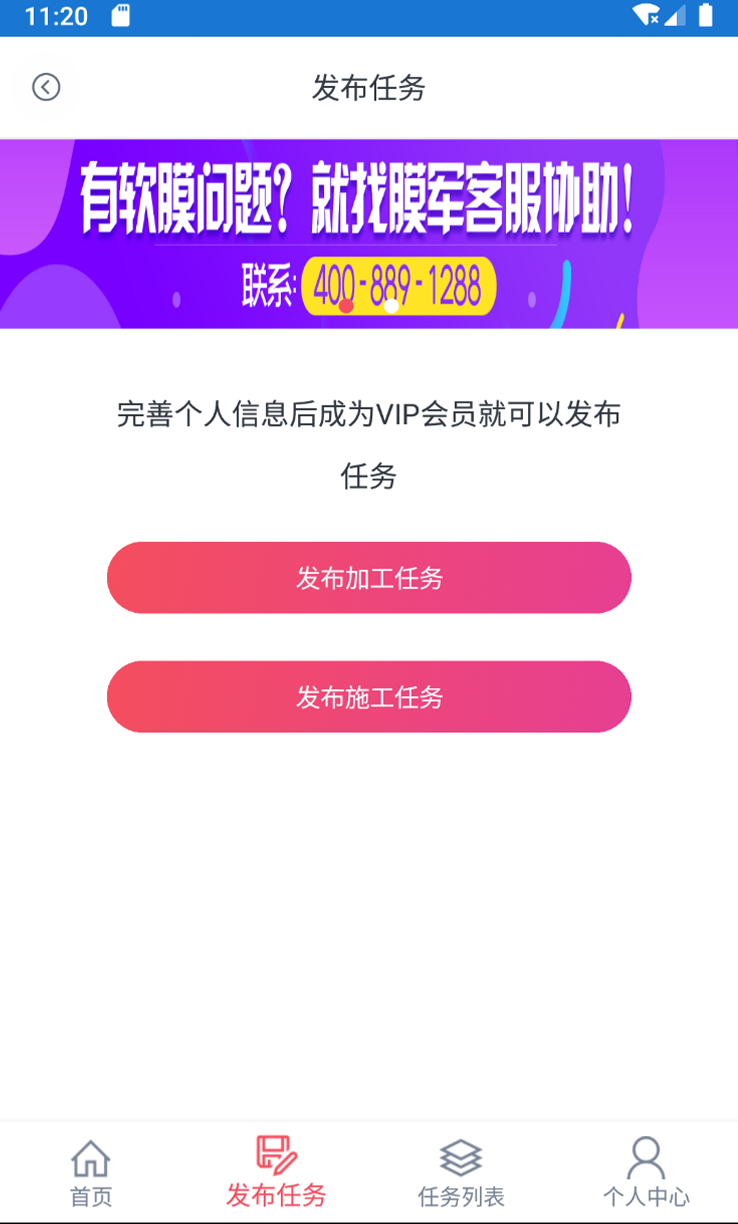This screenshot has width=738, height=1224.
Task: Tap the 发布施工任务 button
Action: pyautogui.click(x=369, y=697)
